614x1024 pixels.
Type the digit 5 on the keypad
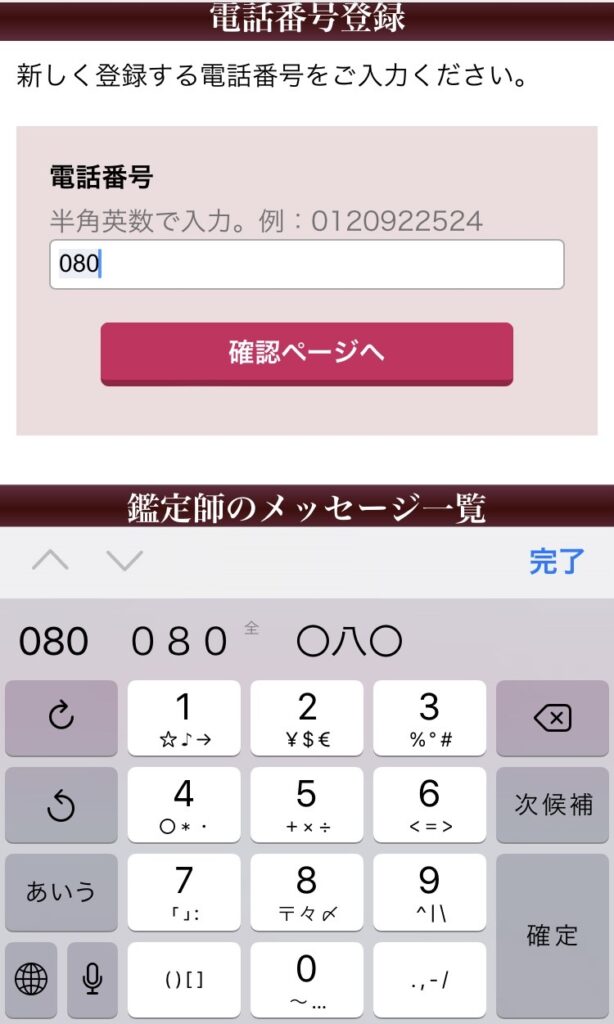[306, 805]
